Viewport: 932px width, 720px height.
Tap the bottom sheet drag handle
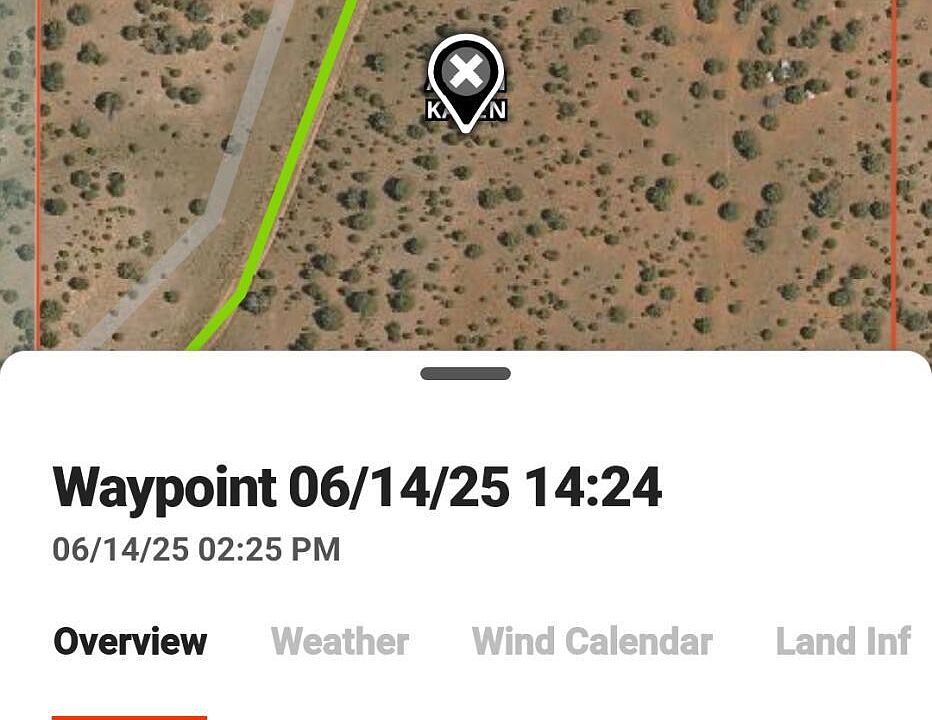click(465, 374)
